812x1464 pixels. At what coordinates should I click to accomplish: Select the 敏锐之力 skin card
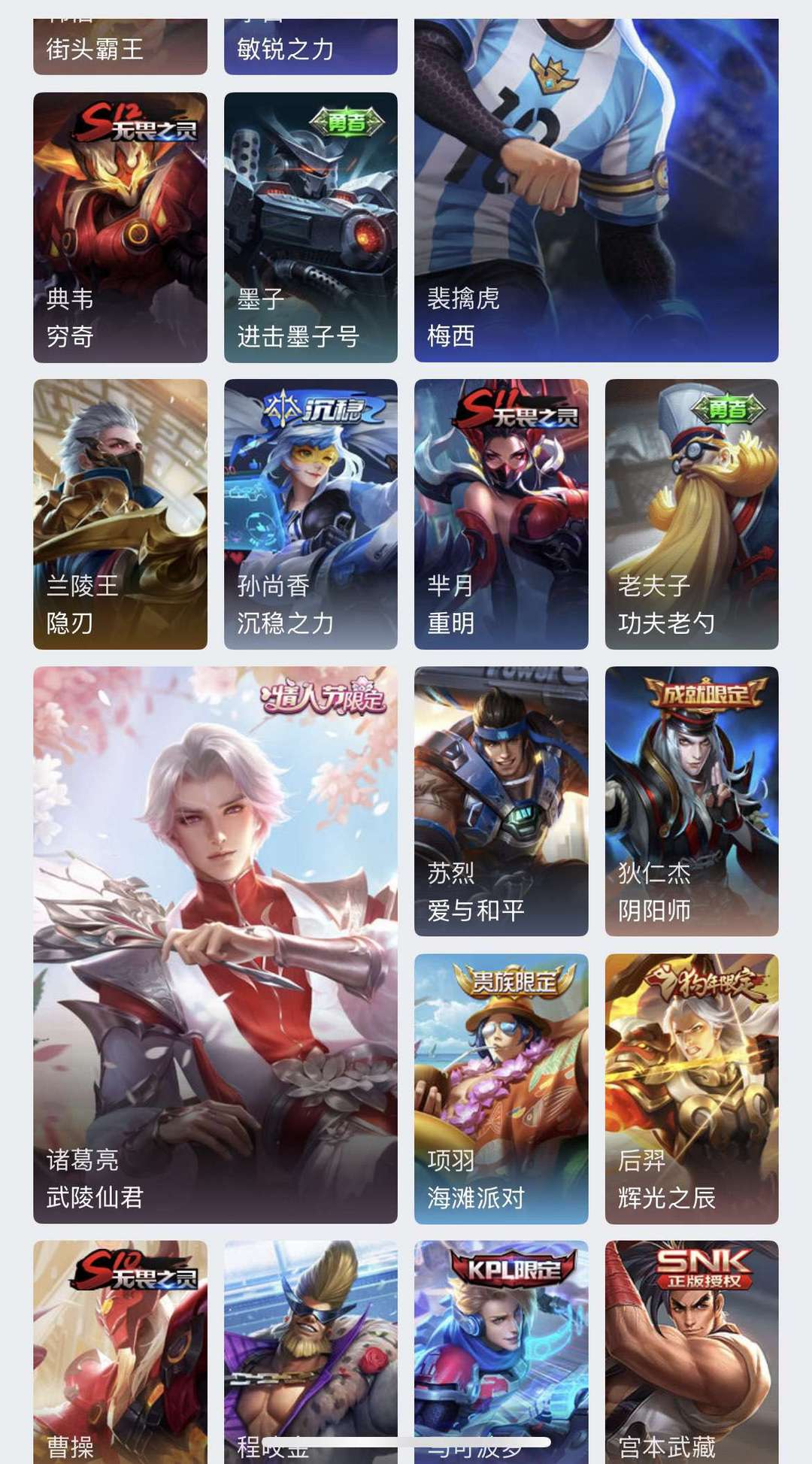click(311, 47)
